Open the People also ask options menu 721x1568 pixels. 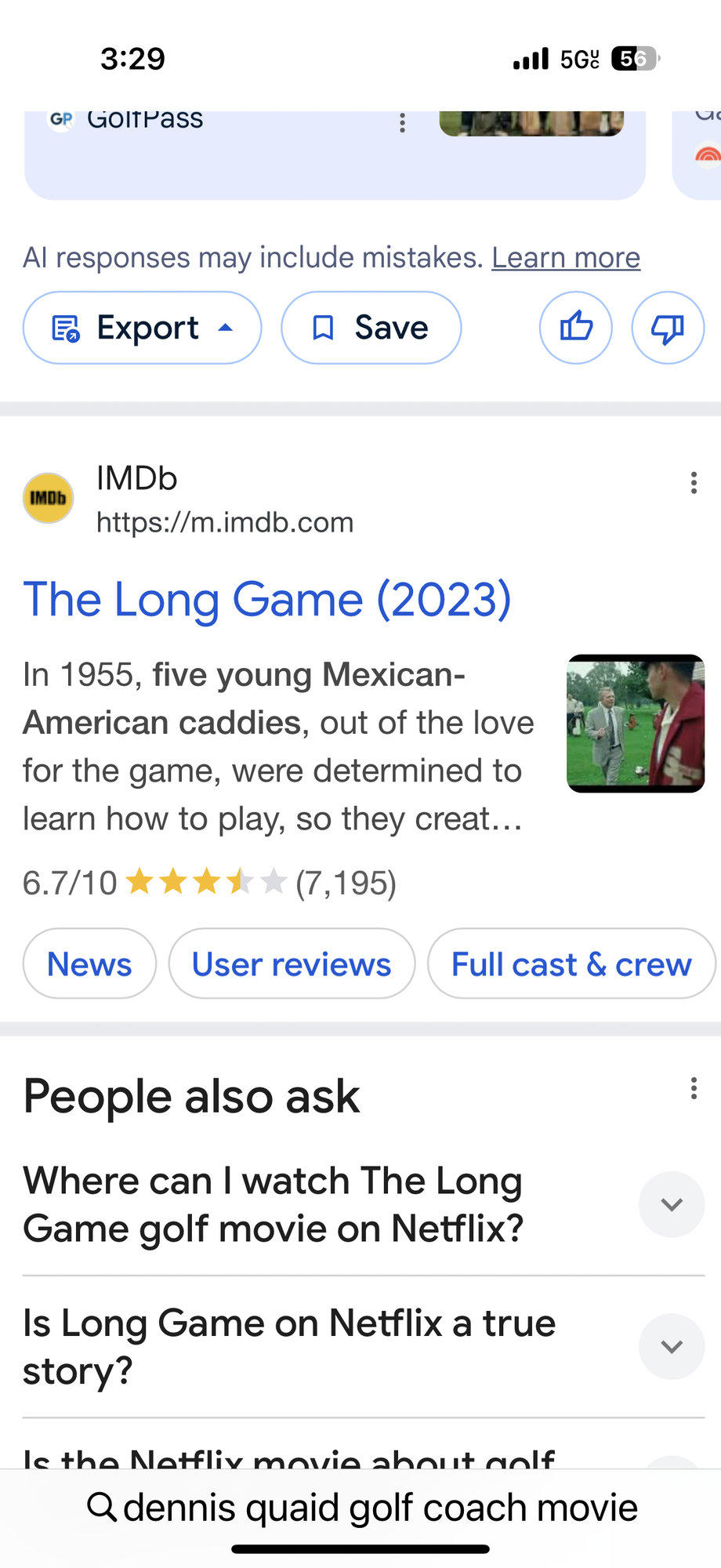click(x=694, y=1088)
